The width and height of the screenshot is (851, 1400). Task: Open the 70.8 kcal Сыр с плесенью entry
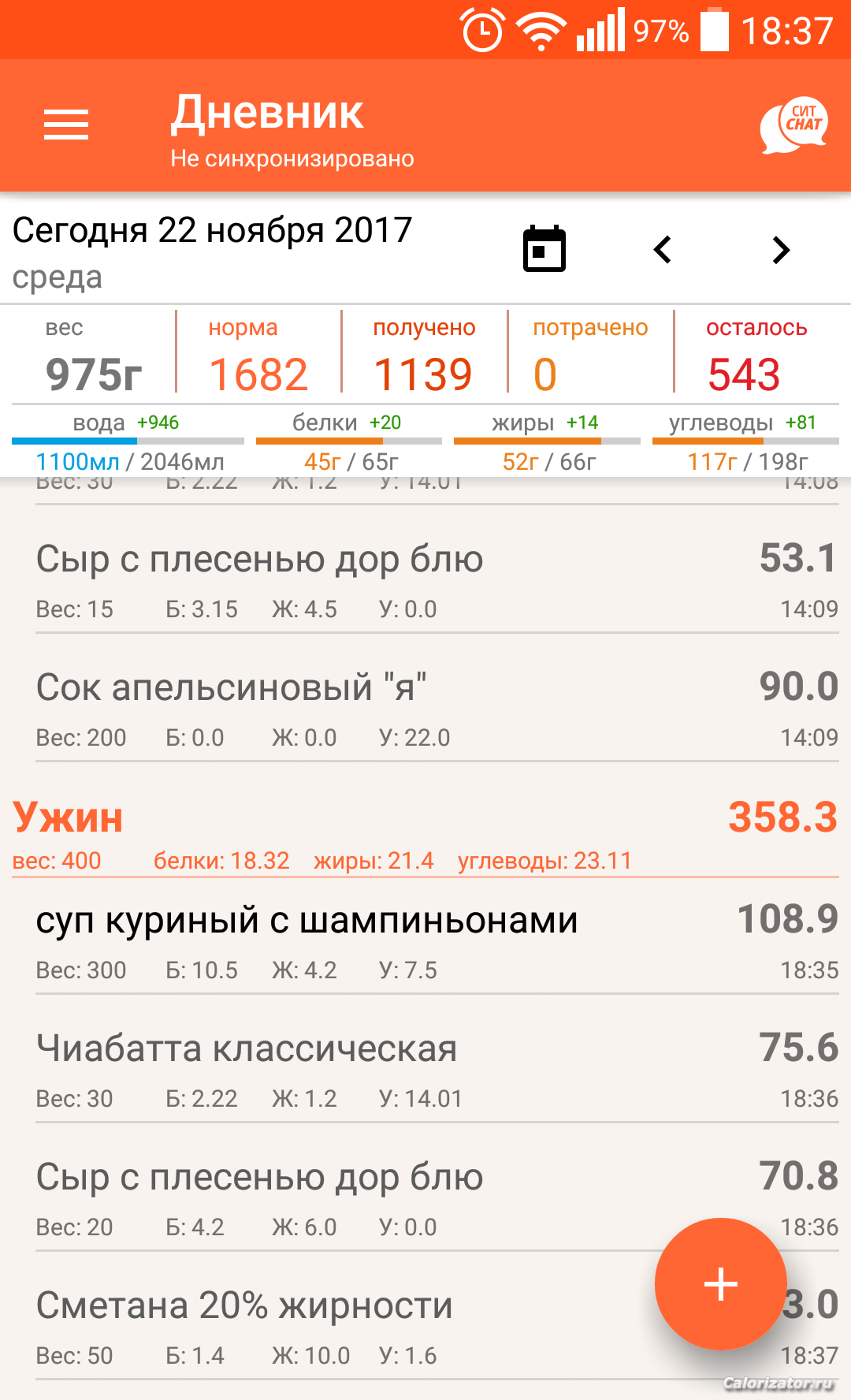[x=437, y=1201]
